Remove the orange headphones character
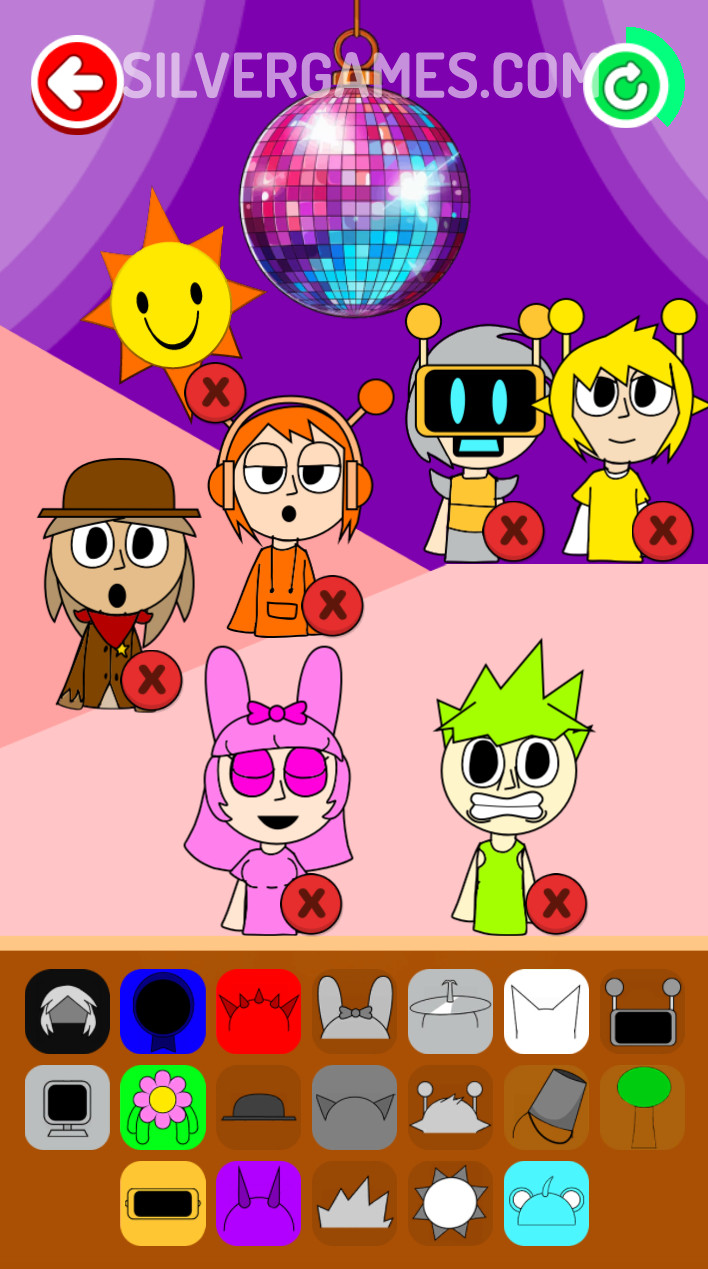708x1269 pixels. (332, 605)
